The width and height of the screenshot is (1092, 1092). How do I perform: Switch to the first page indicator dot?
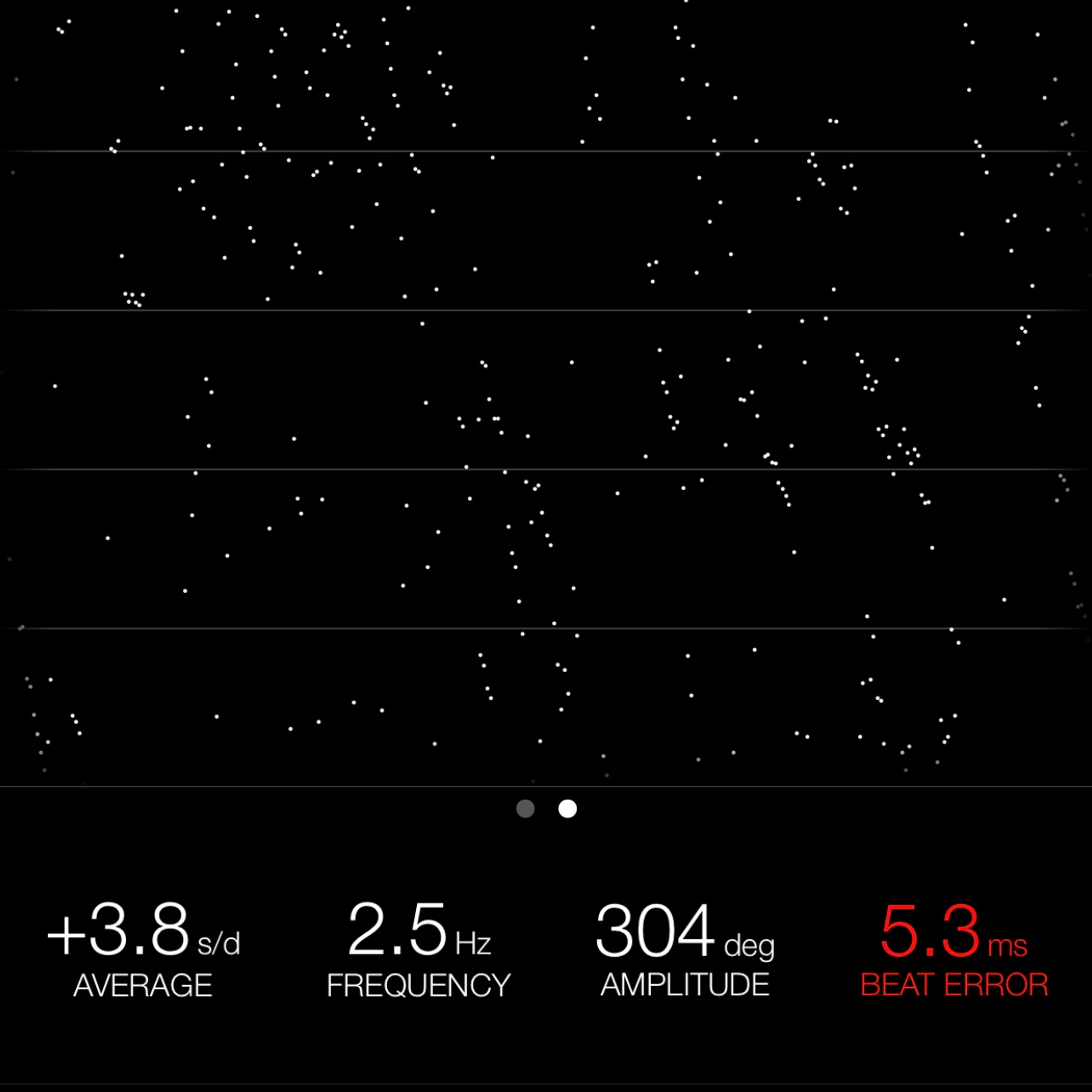(x=526, y=809)
